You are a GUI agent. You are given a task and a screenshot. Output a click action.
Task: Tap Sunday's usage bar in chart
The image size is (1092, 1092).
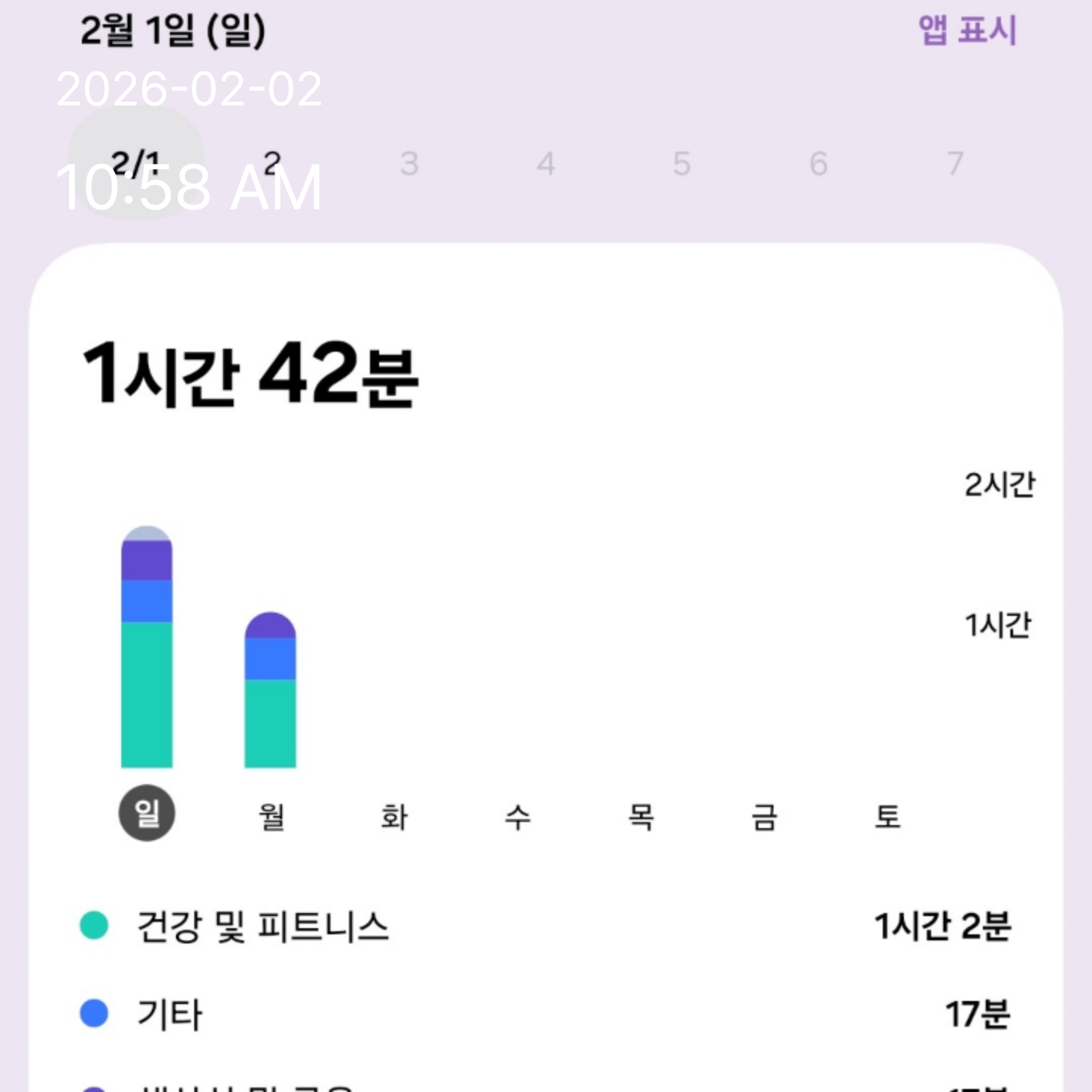point(146,648)
